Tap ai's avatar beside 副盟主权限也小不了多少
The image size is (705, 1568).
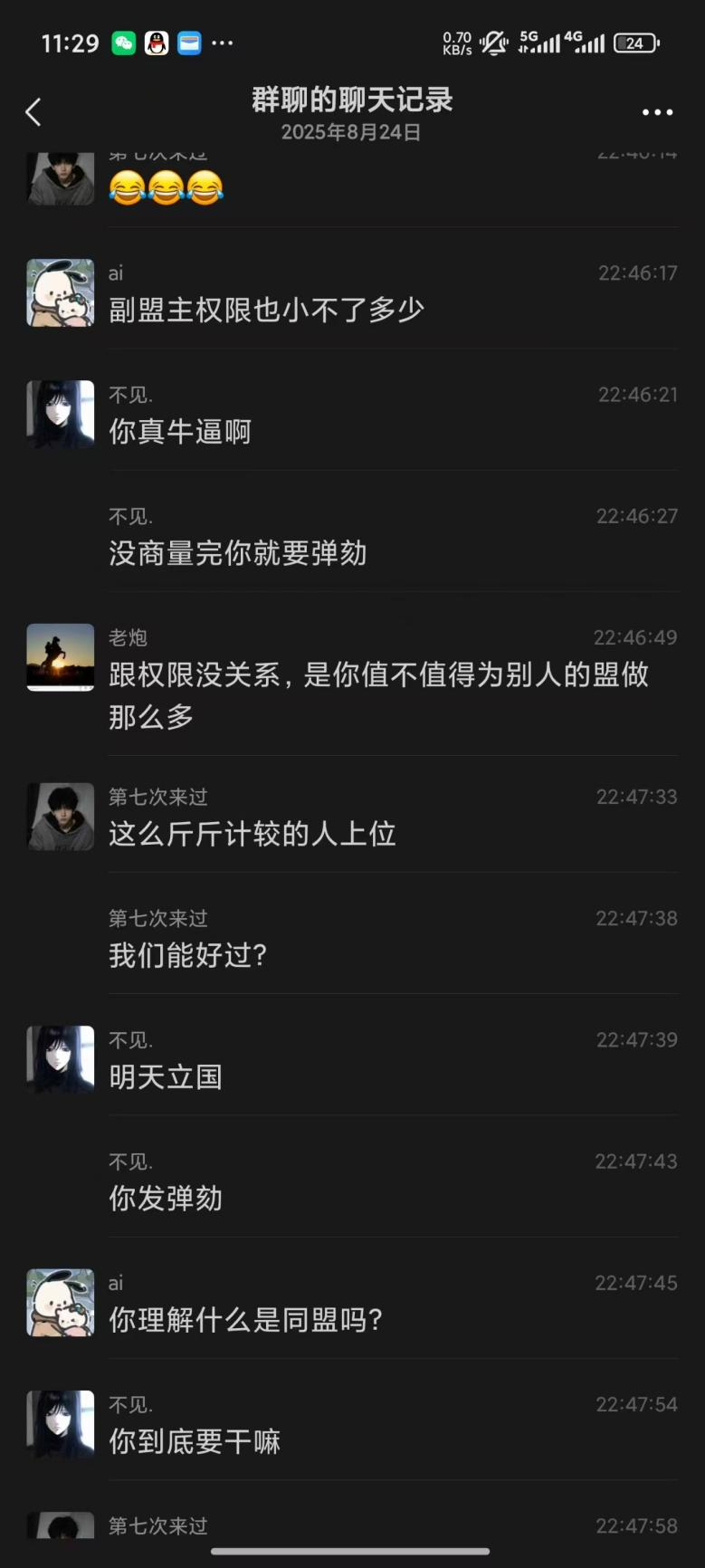[61, 292]
